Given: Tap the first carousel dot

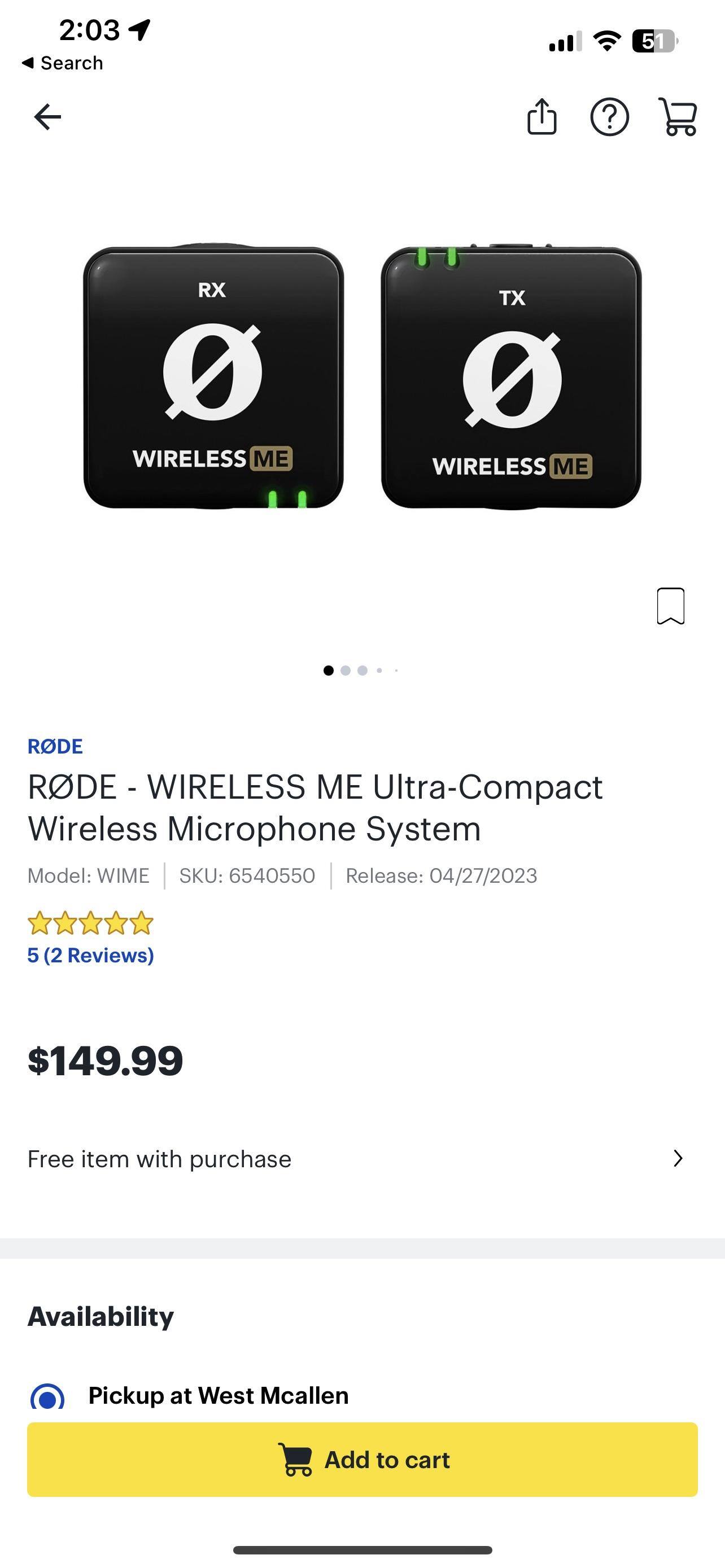Looking at the screenshot, I should [328, 669].
